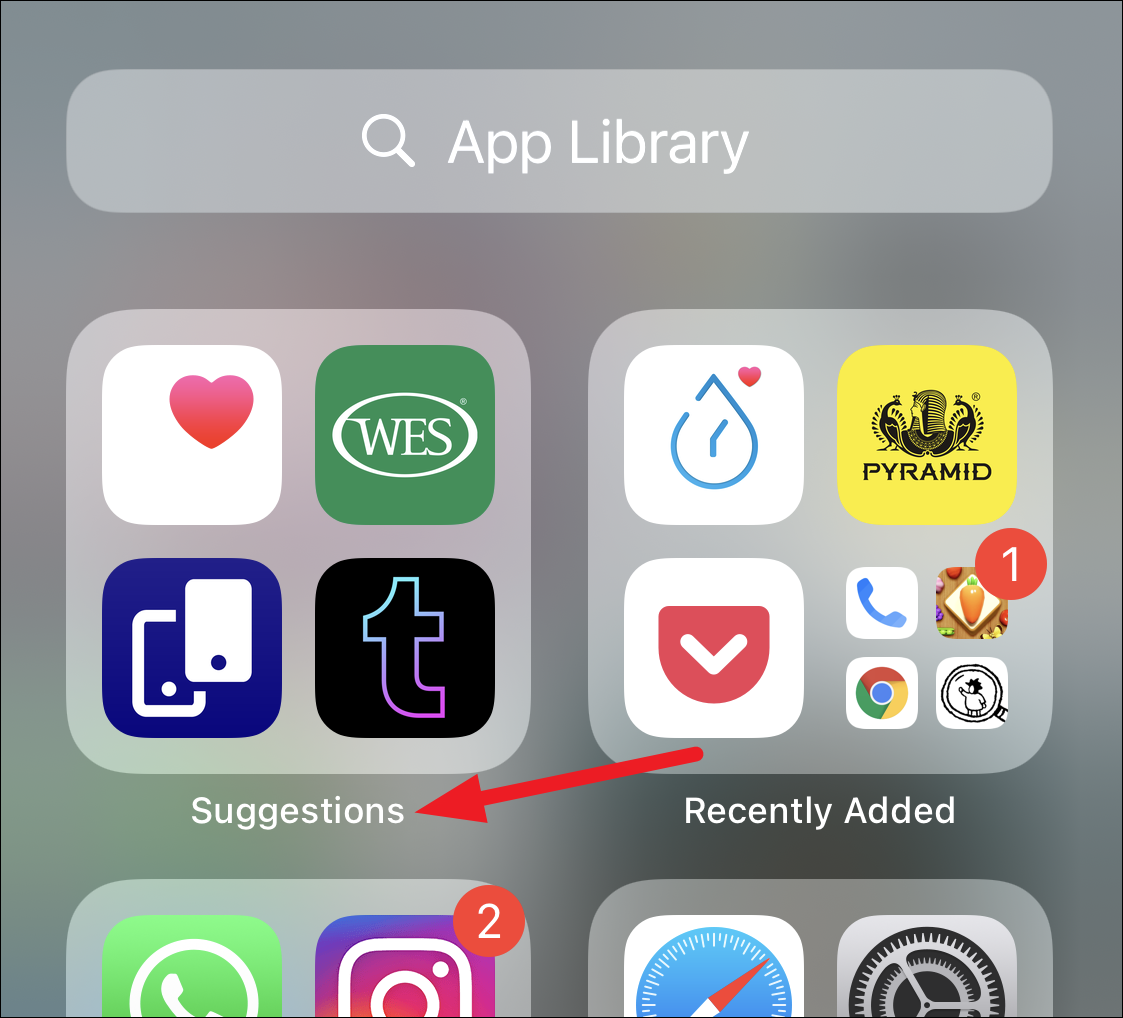1123x1018 pixels.
Task: Launch the Pyramid app
Action: (x=927, y=435)
